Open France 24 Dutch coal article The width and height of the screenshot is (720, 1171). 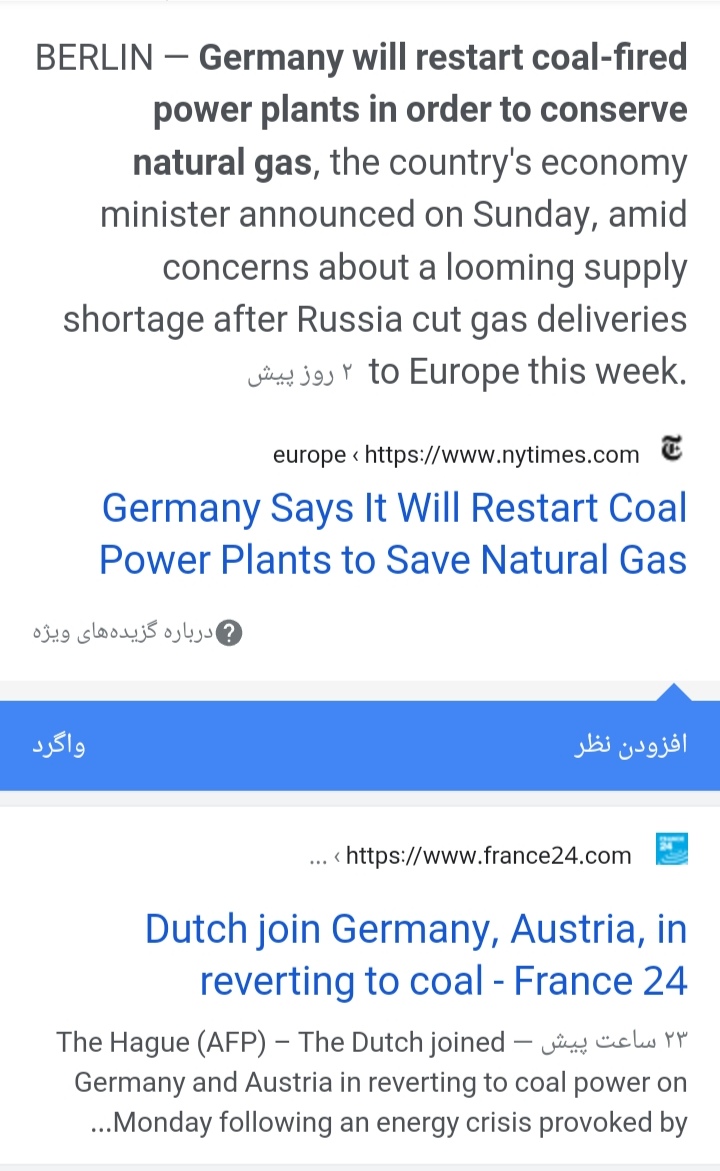click(416, 954)
